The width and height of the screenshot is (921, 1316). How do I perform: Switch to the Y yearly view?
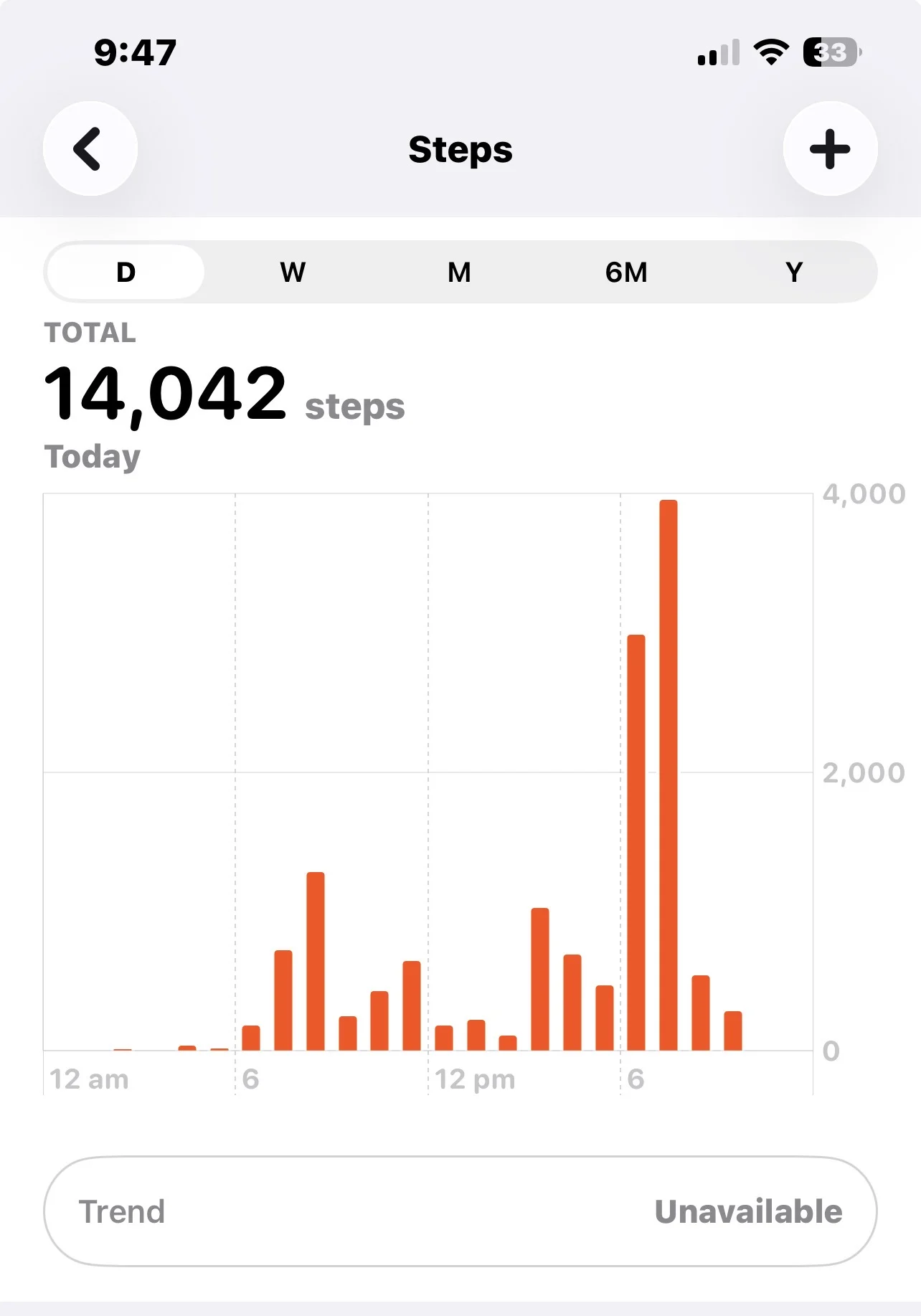coord(793,273)
